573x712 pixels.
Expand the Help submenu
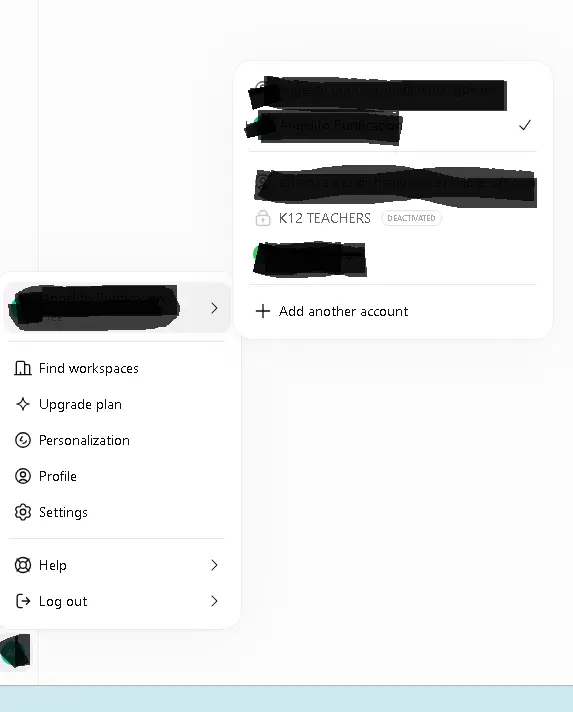(117, 565)
